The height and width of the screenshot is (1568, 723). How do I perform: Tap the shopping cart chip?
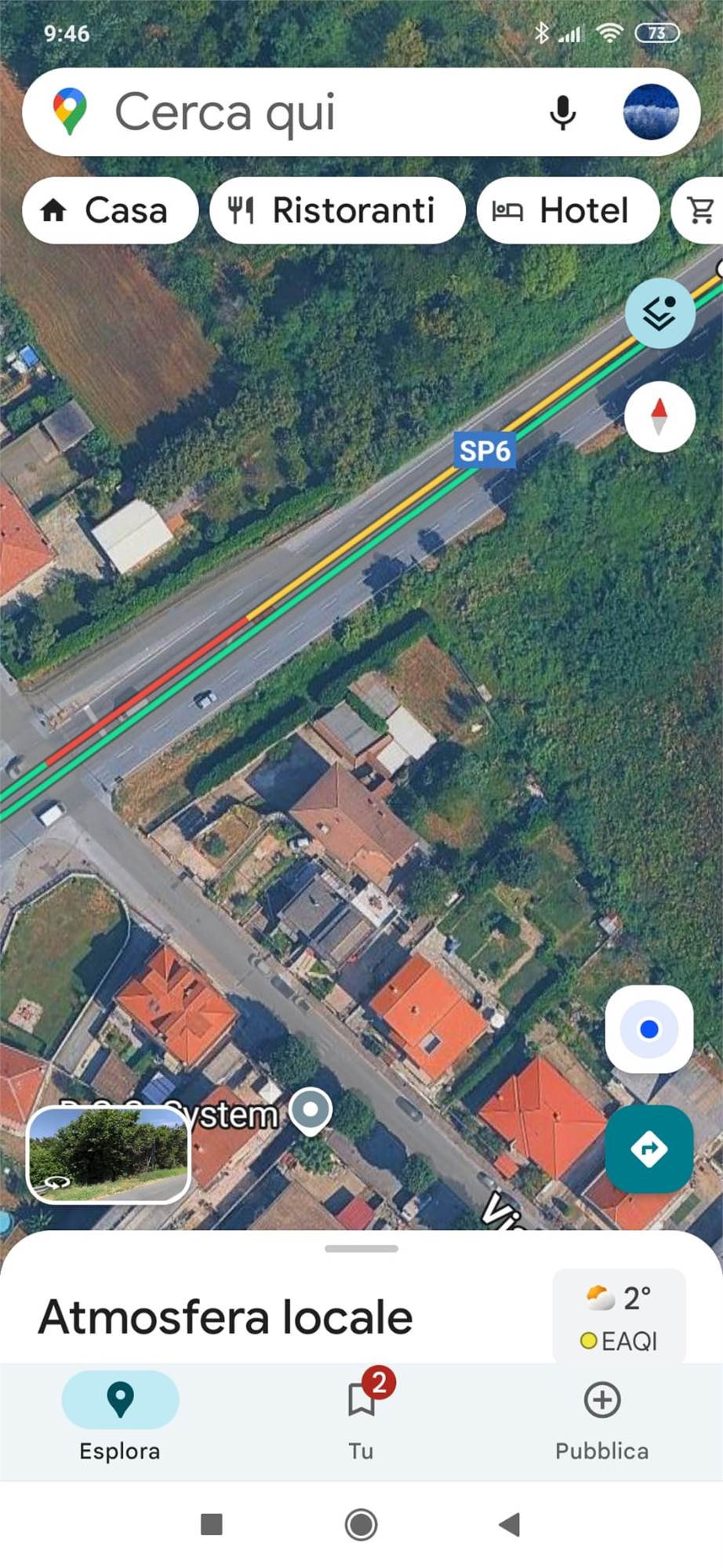700,210
